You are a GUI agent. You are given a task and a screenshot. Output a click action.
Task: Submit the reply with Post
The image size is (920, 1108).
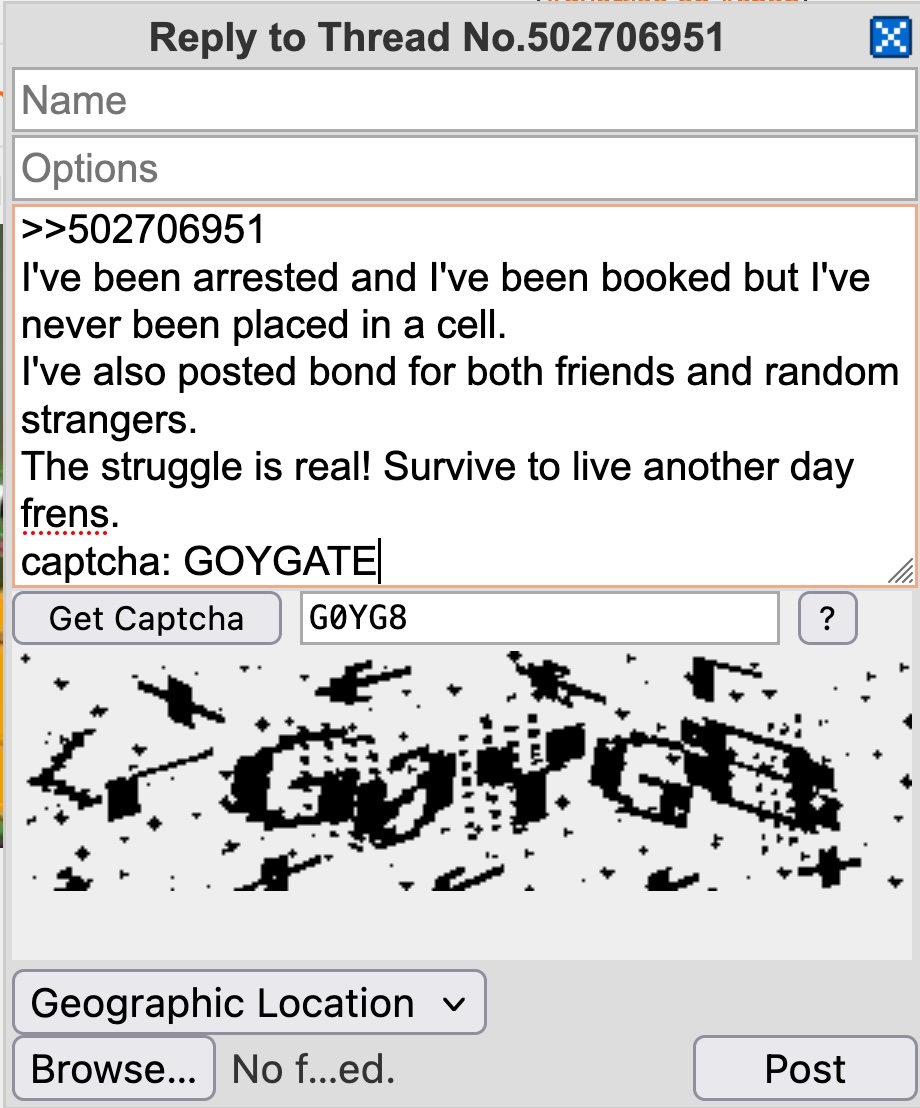pyautogui.click(x=804, y=1069)
